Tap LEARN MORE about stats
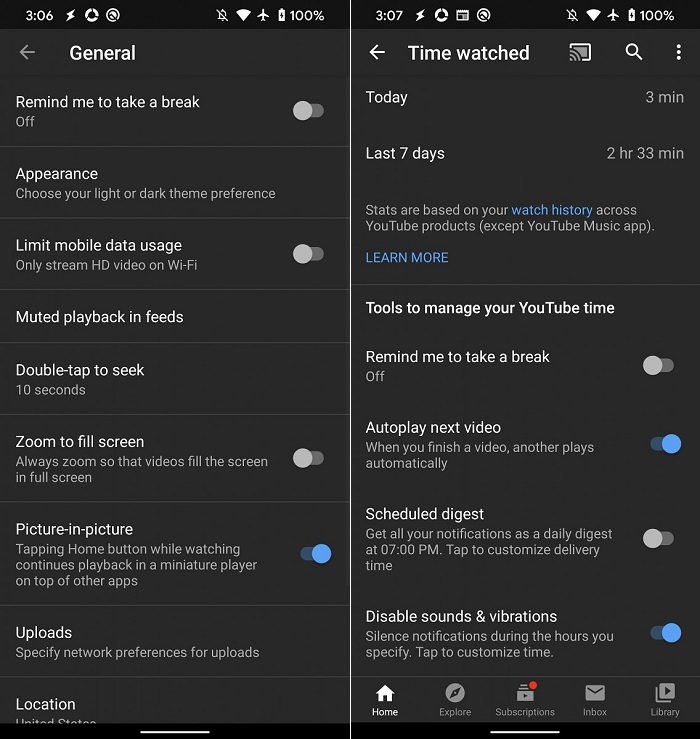This screenshot has width=700, height=739. (x=407, y=257)
